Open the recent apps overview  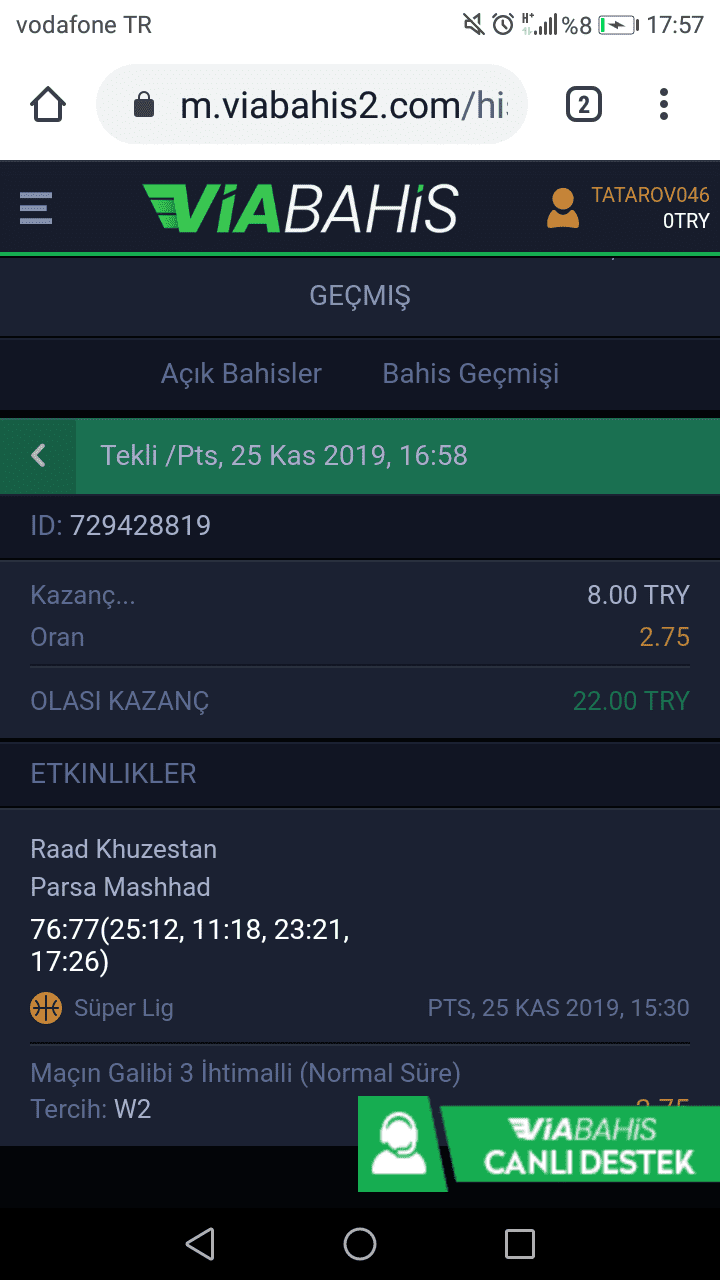pos(520,1244)
